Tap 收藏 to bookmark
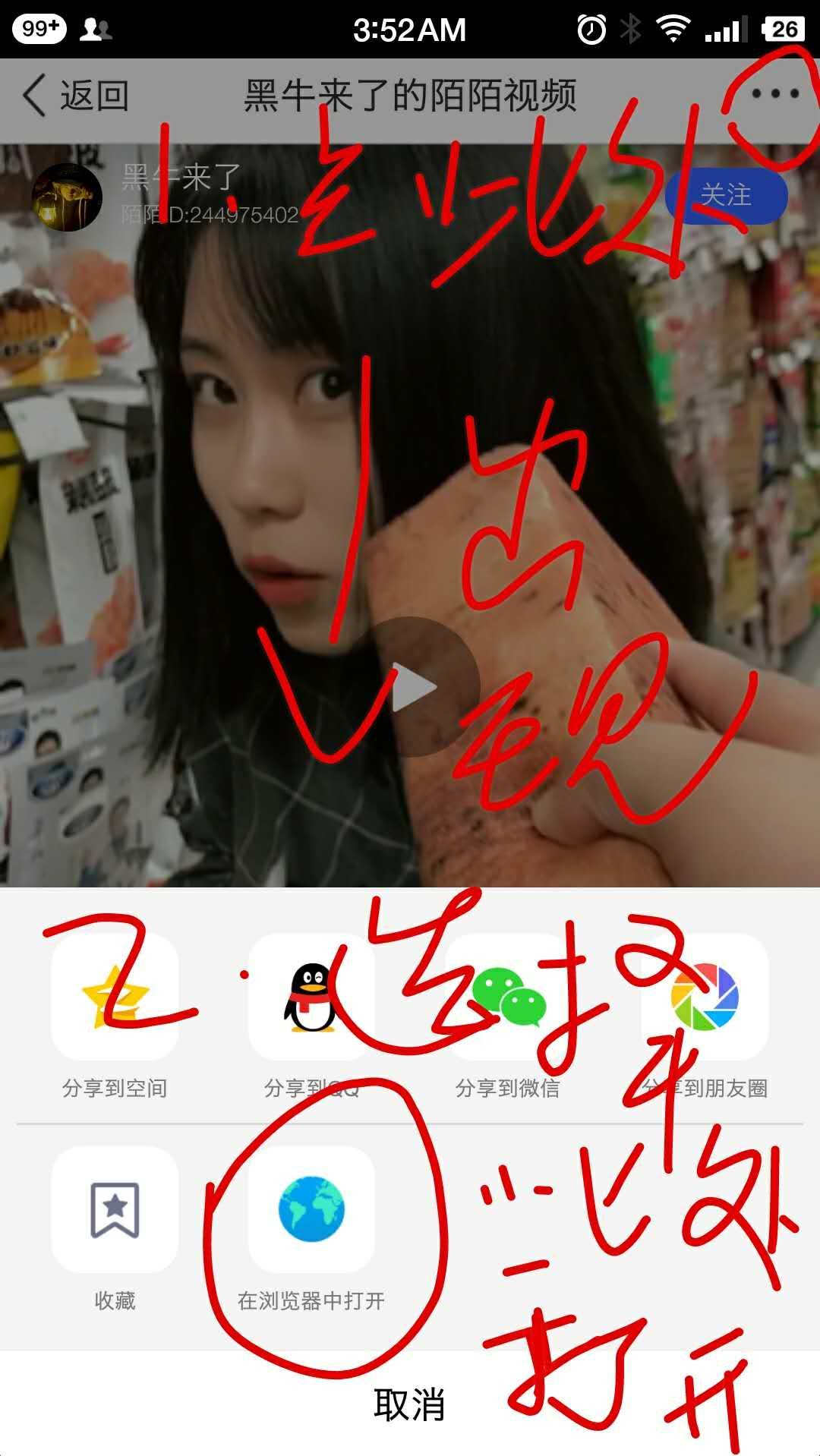The image size is (820, 1456). coord(115,1209)
